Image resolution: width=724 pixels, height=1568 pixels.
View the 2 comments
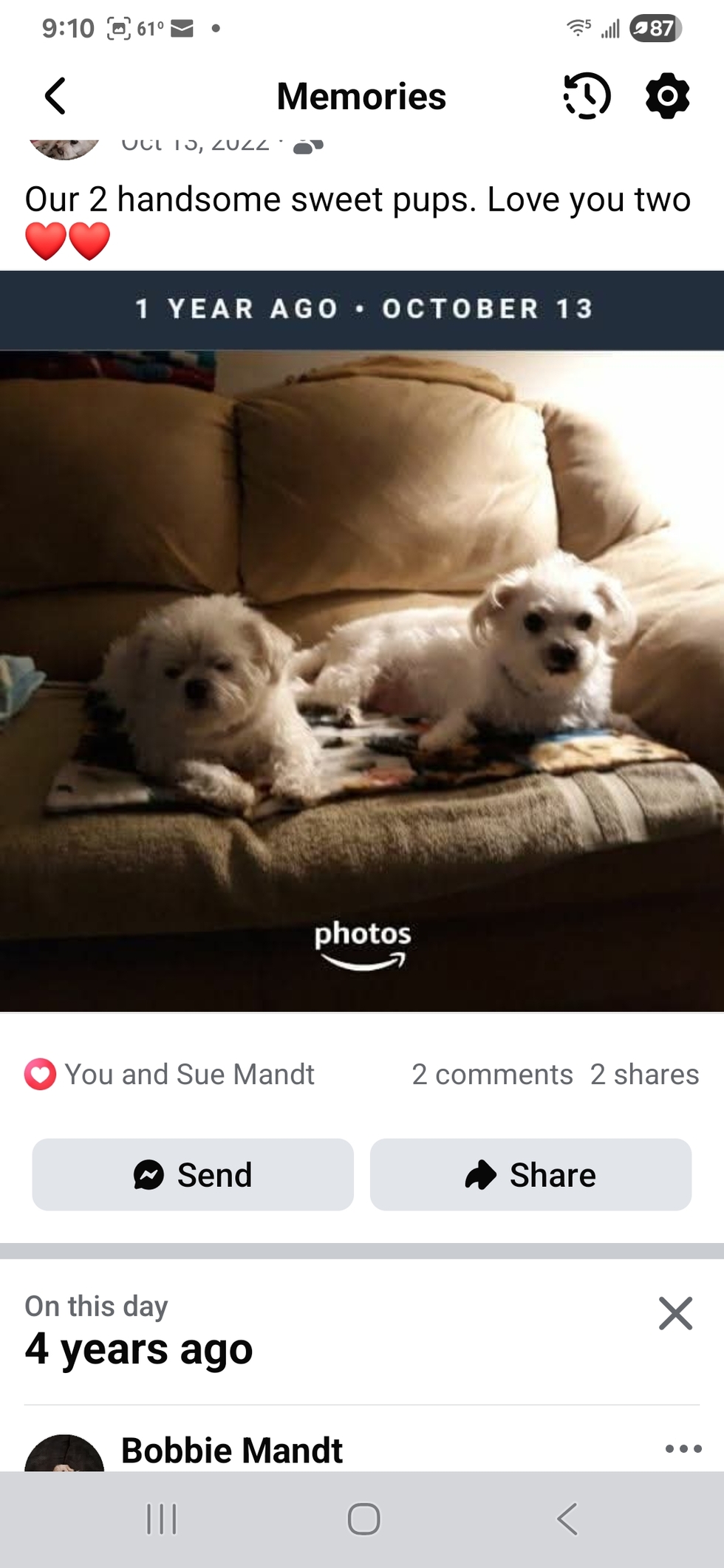pyautogui.click(x=492, y=1075)
